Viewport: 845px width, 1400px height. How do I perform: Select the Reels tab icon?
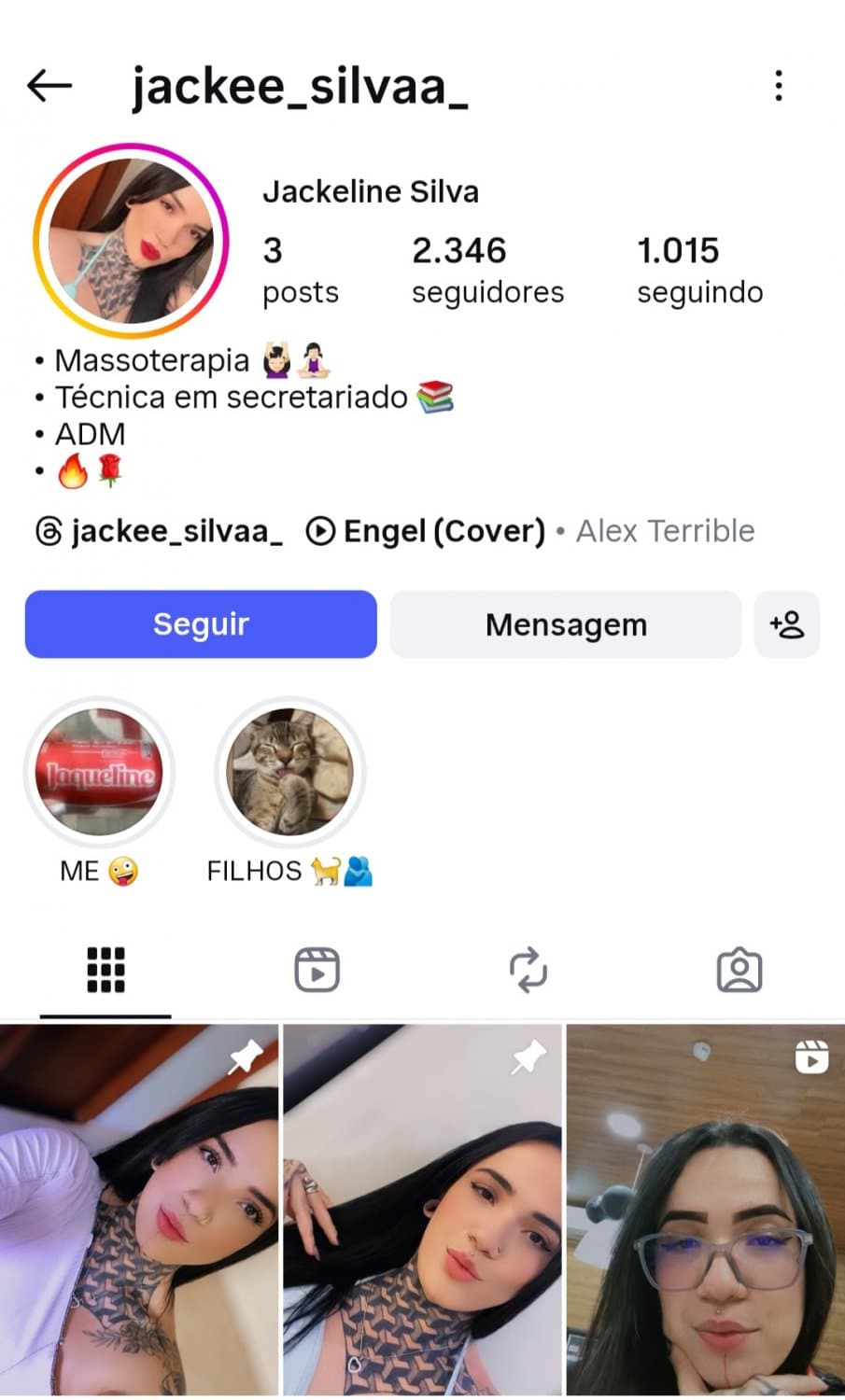317,971
